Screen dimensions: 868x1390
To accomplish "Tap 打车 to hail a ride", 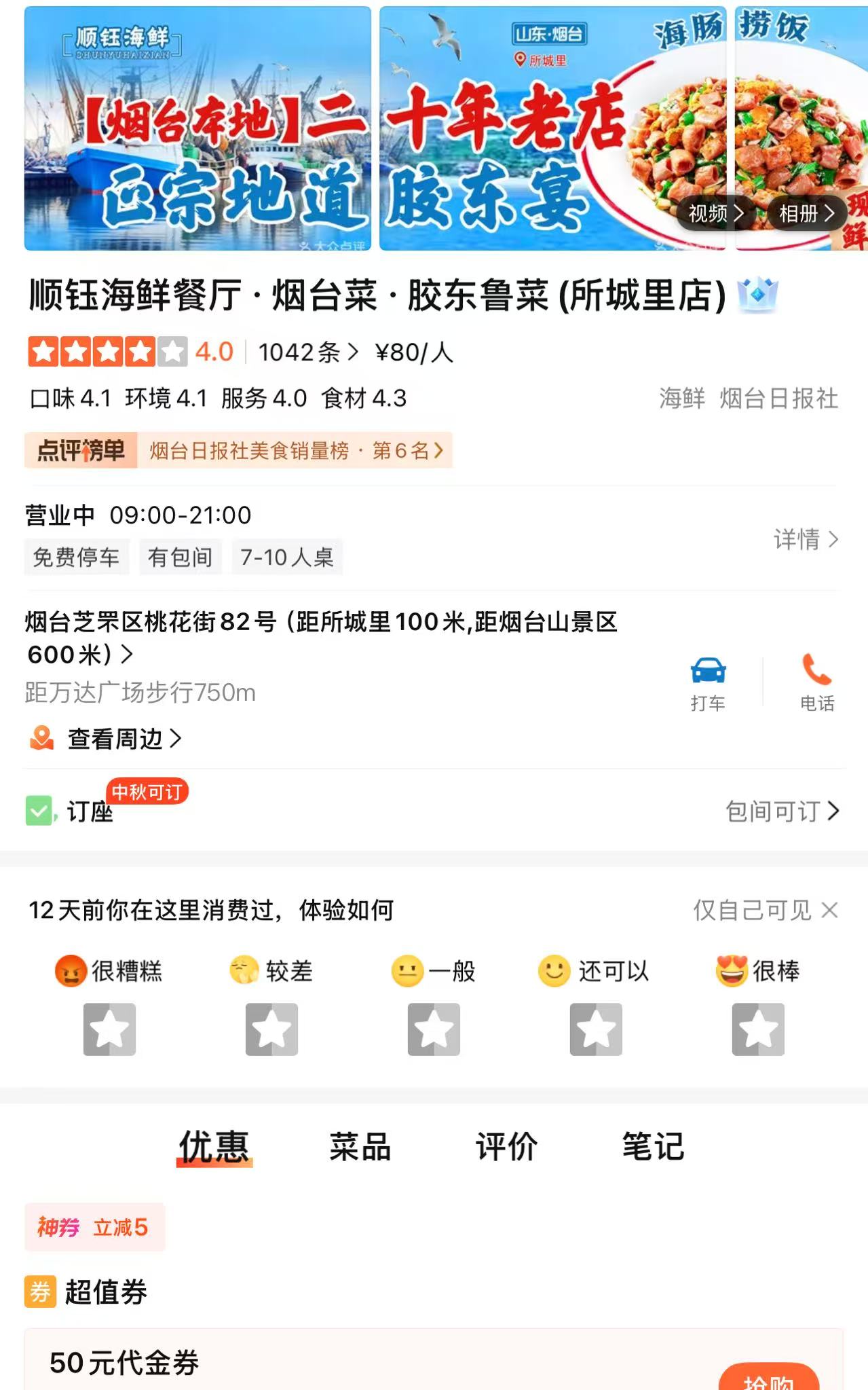I will 708,682.
